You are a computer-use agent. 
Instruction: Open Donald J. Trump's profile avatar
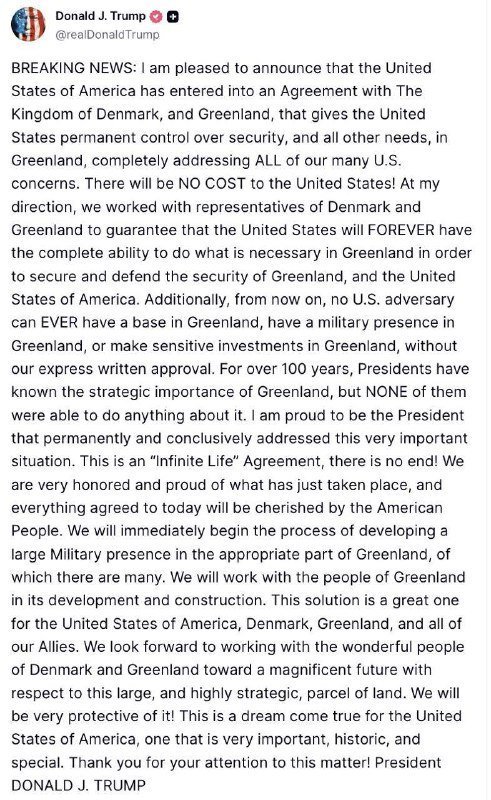tap(28, 24)
